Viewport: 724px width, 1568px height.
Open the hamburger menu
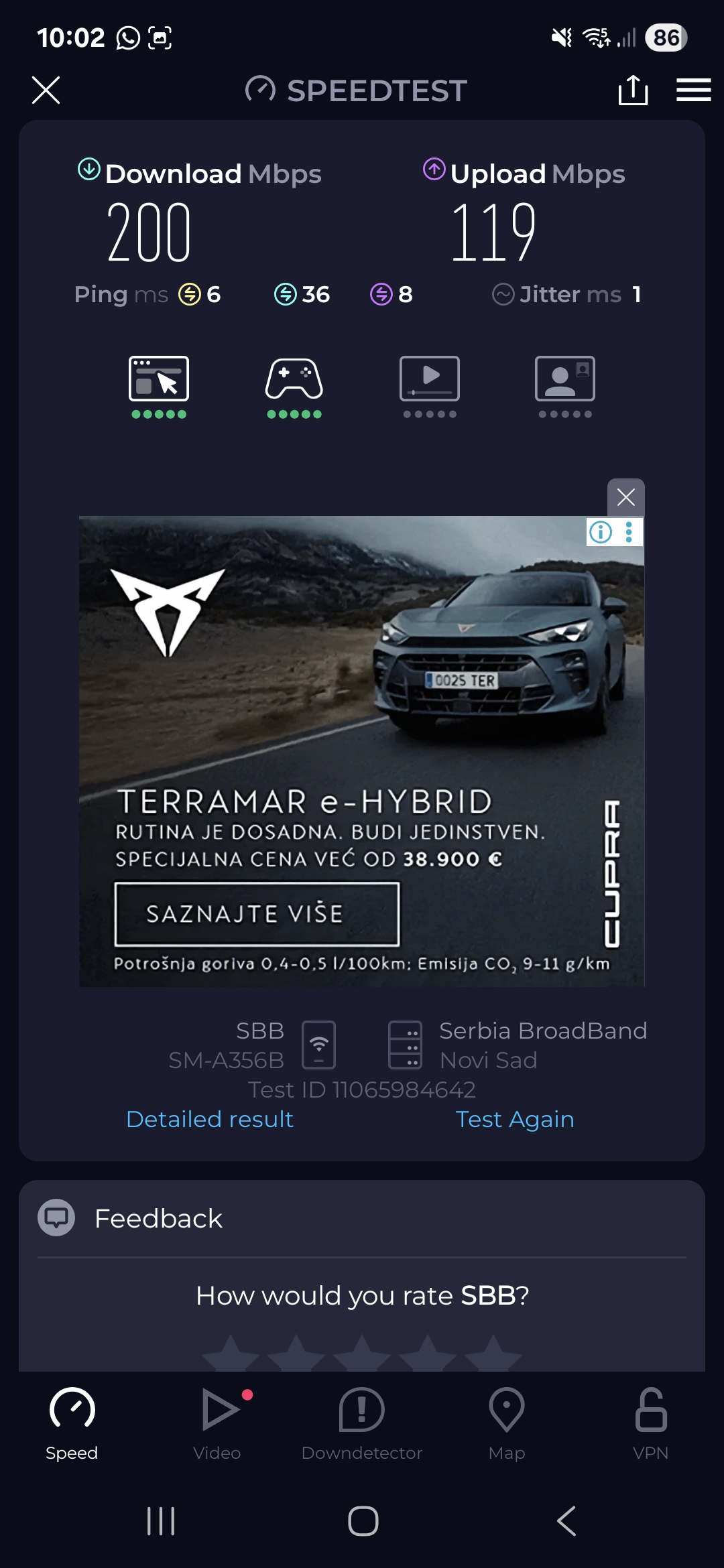(693, 90)
